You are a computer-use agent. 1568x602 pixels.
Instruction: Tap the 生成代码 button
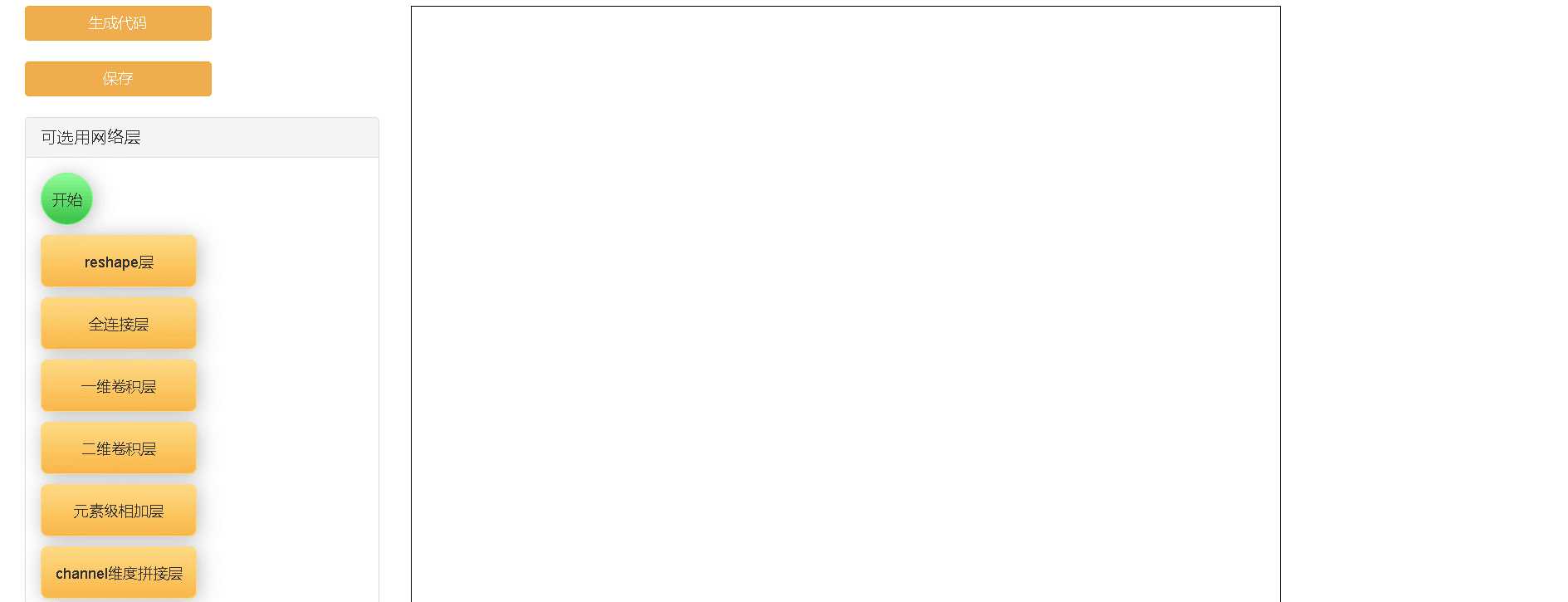click(x=118, y=23)
